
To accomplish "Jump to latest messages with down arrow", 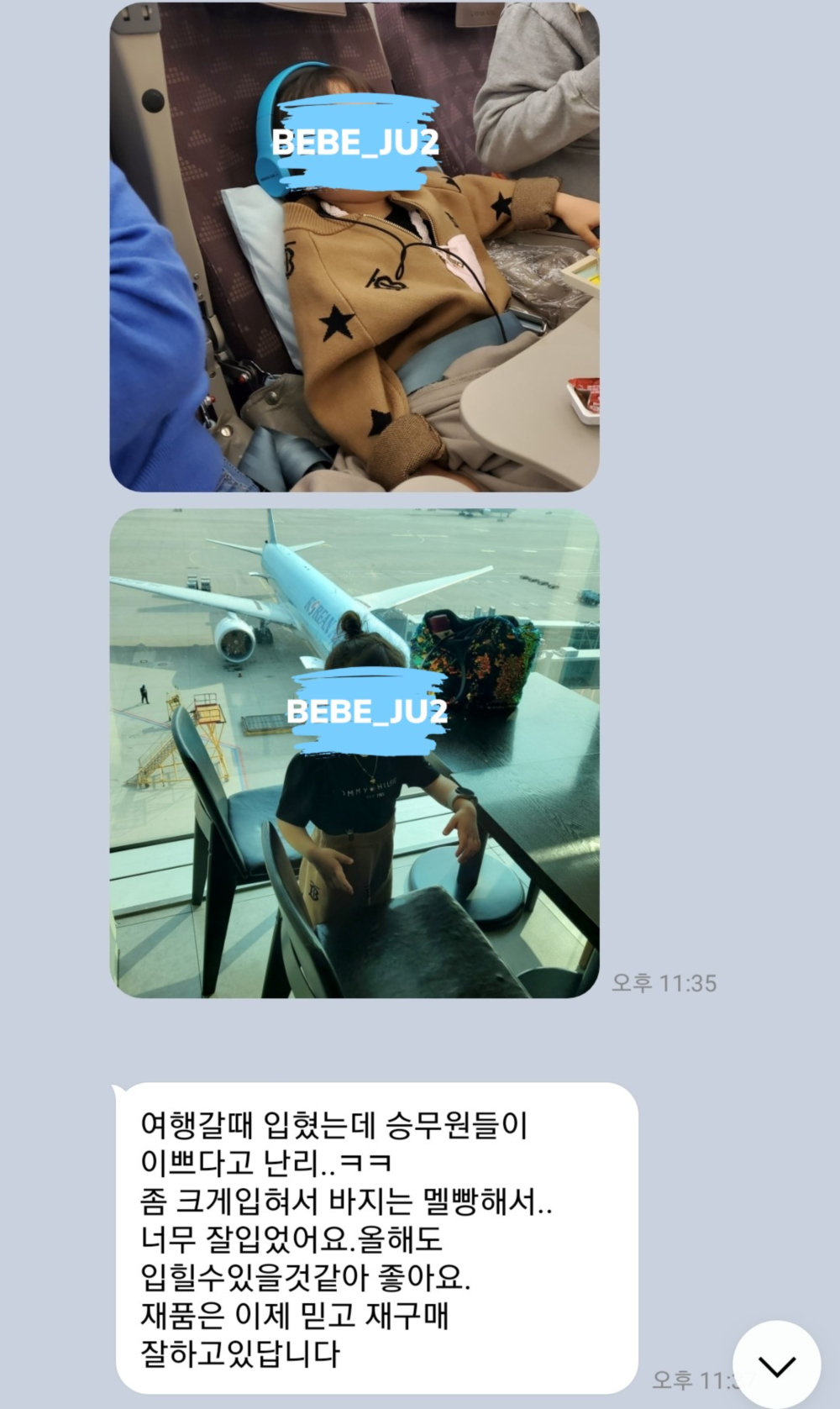I will point(776,1366).
